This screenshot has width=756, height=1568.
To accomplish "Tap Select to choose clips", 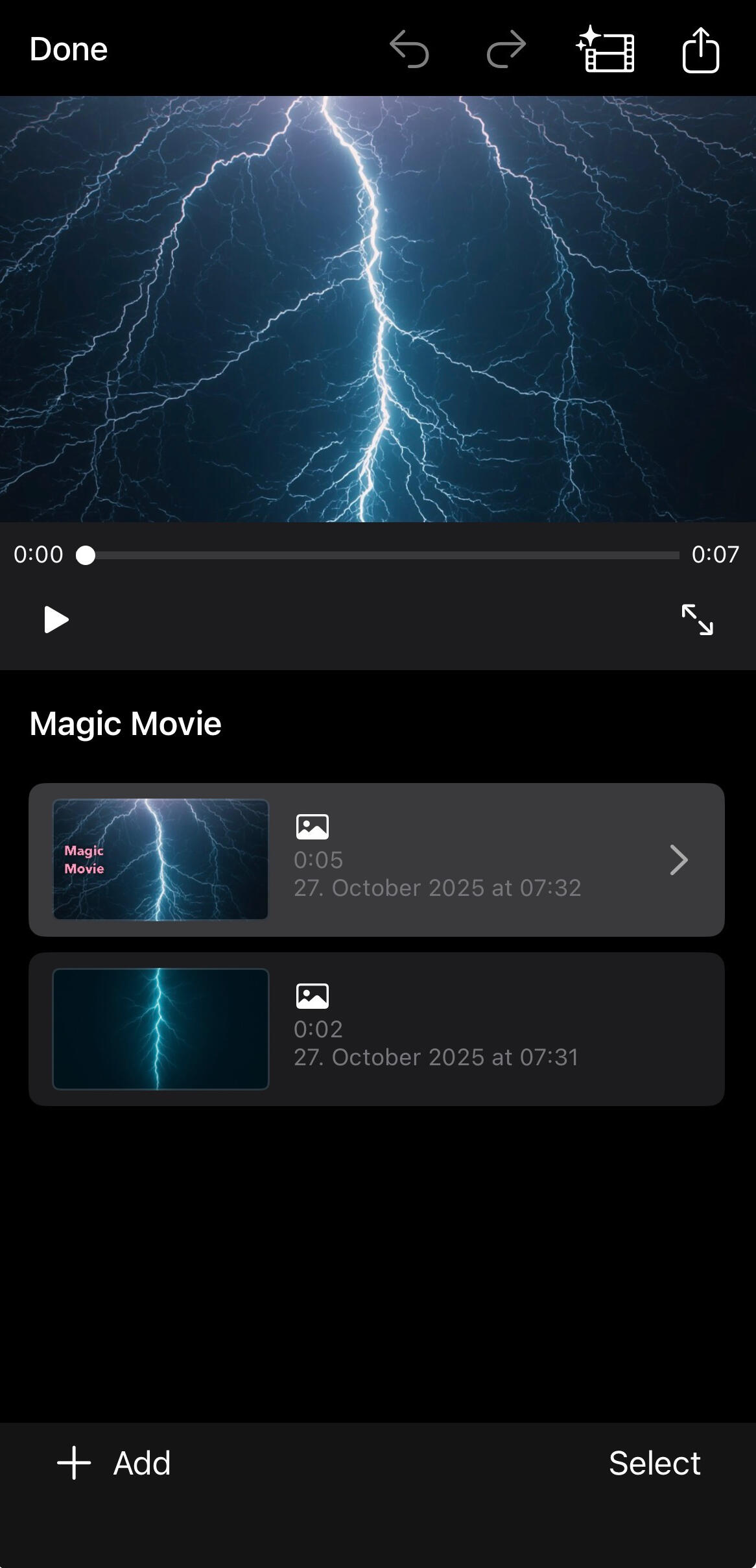I will point(654,1463).
